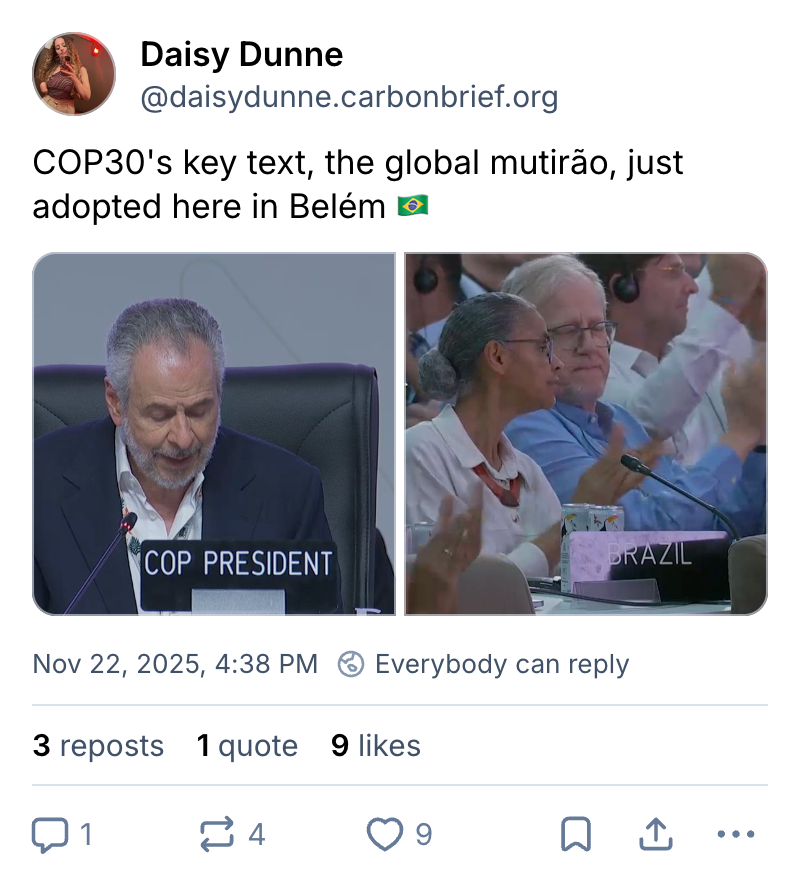Open the BRAZIL delegation photo
800x886 pixels.
point(587,435)
